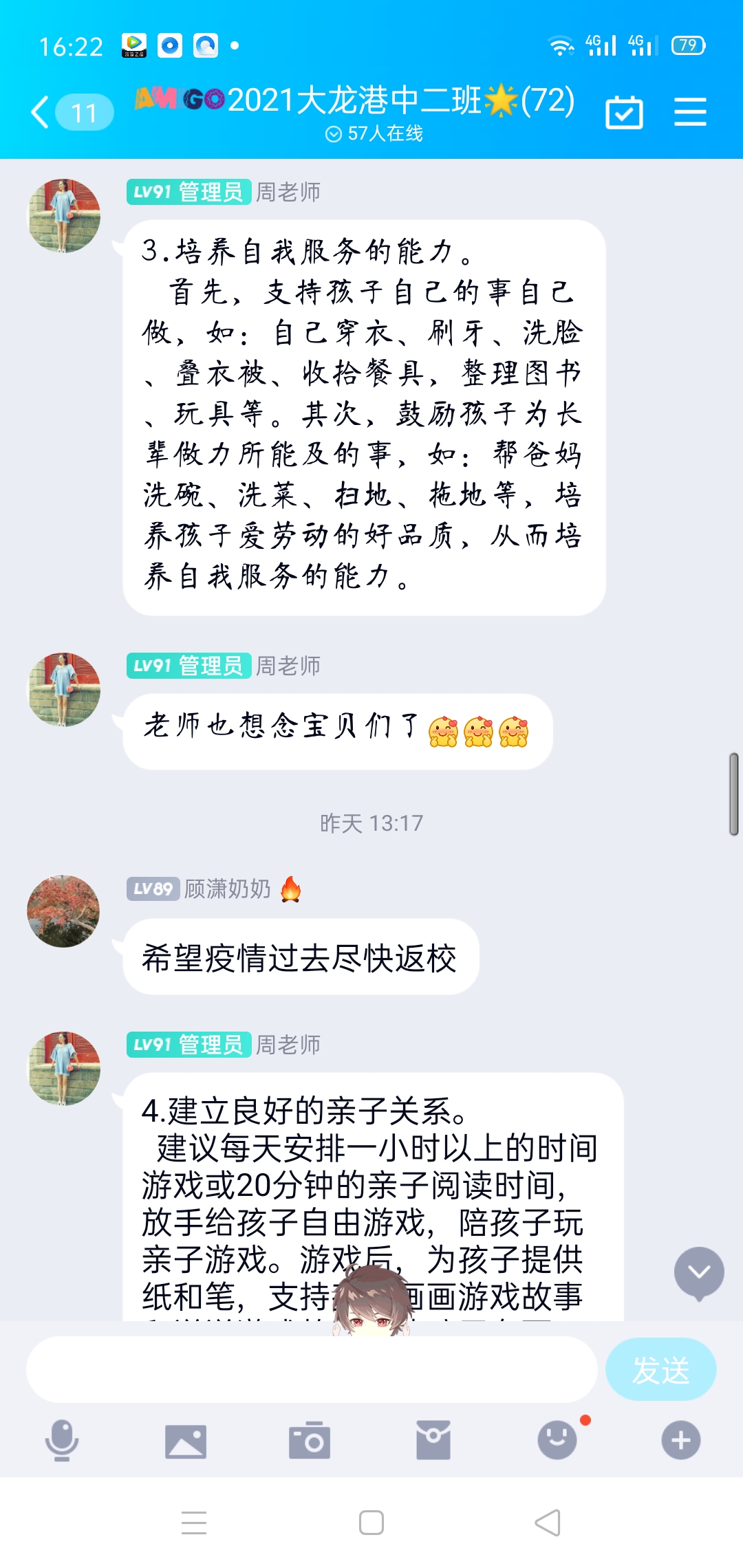Image resolution: width=743 pixels, height=1568 pixels.
Task: Open more attachment options with plus
Action: 680,1440
